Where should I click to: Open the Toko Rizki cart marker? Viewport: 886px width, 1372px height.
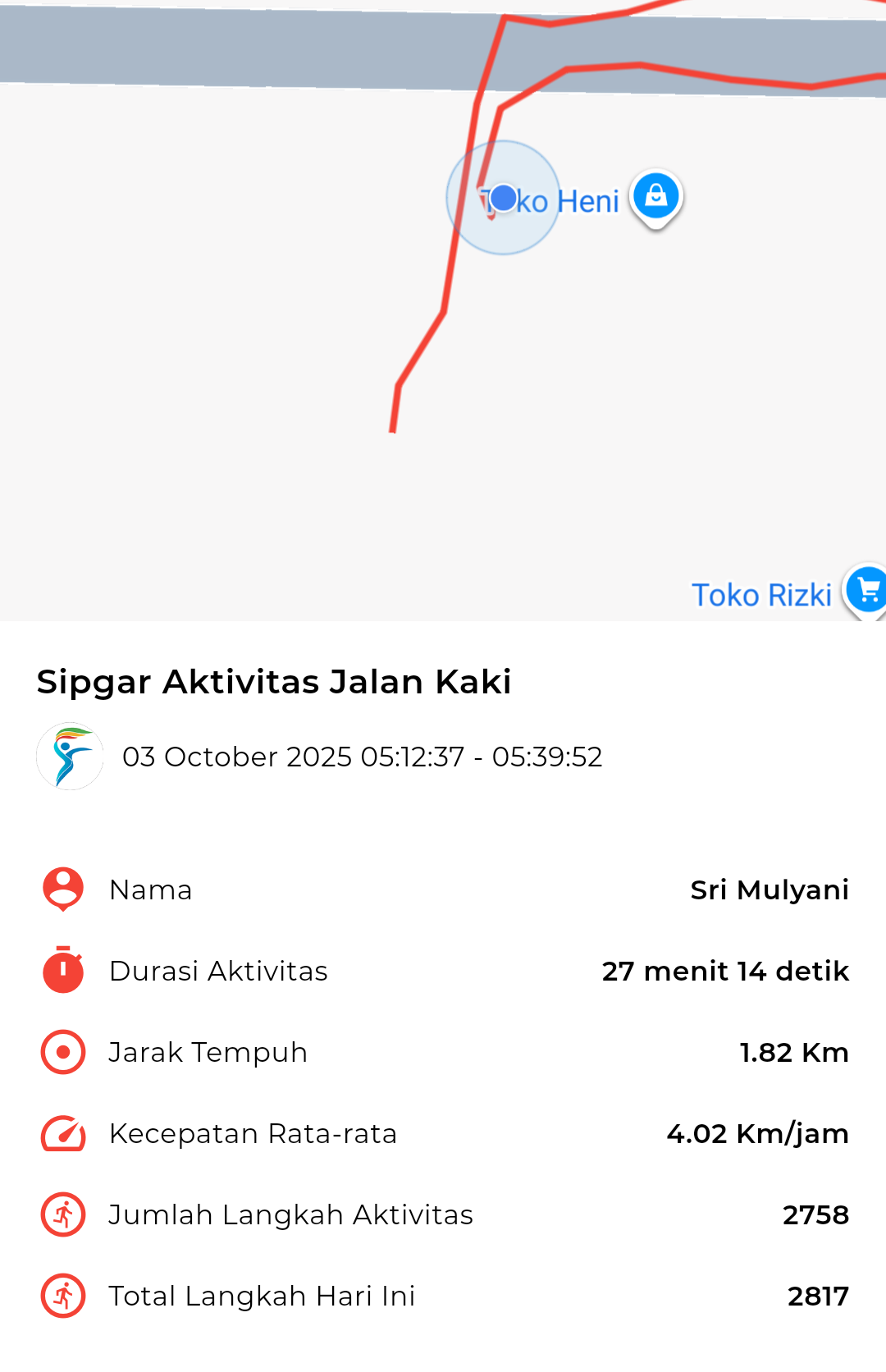(866, 589)
